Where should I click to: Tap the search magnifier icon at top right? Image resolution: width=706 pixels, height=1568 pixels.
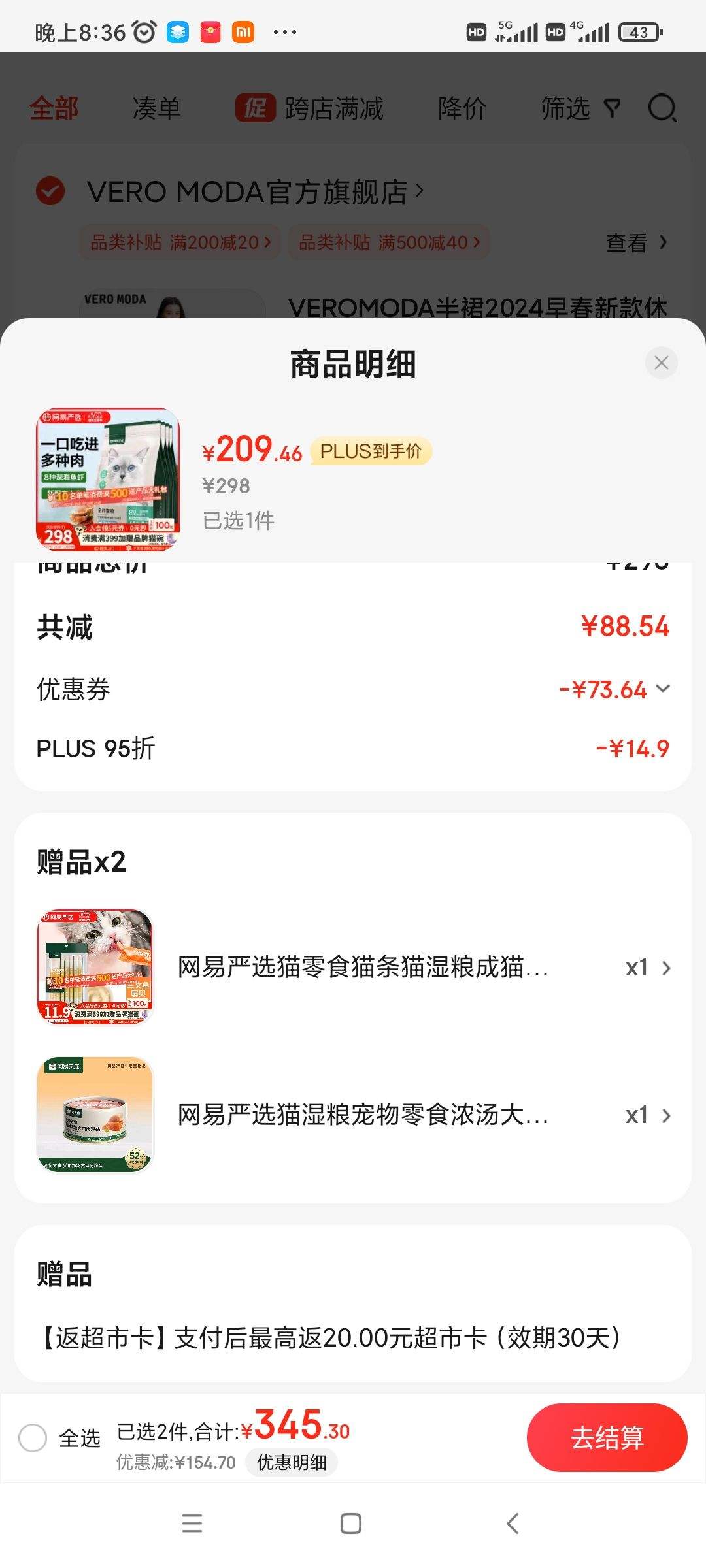[x=662, y=109]
